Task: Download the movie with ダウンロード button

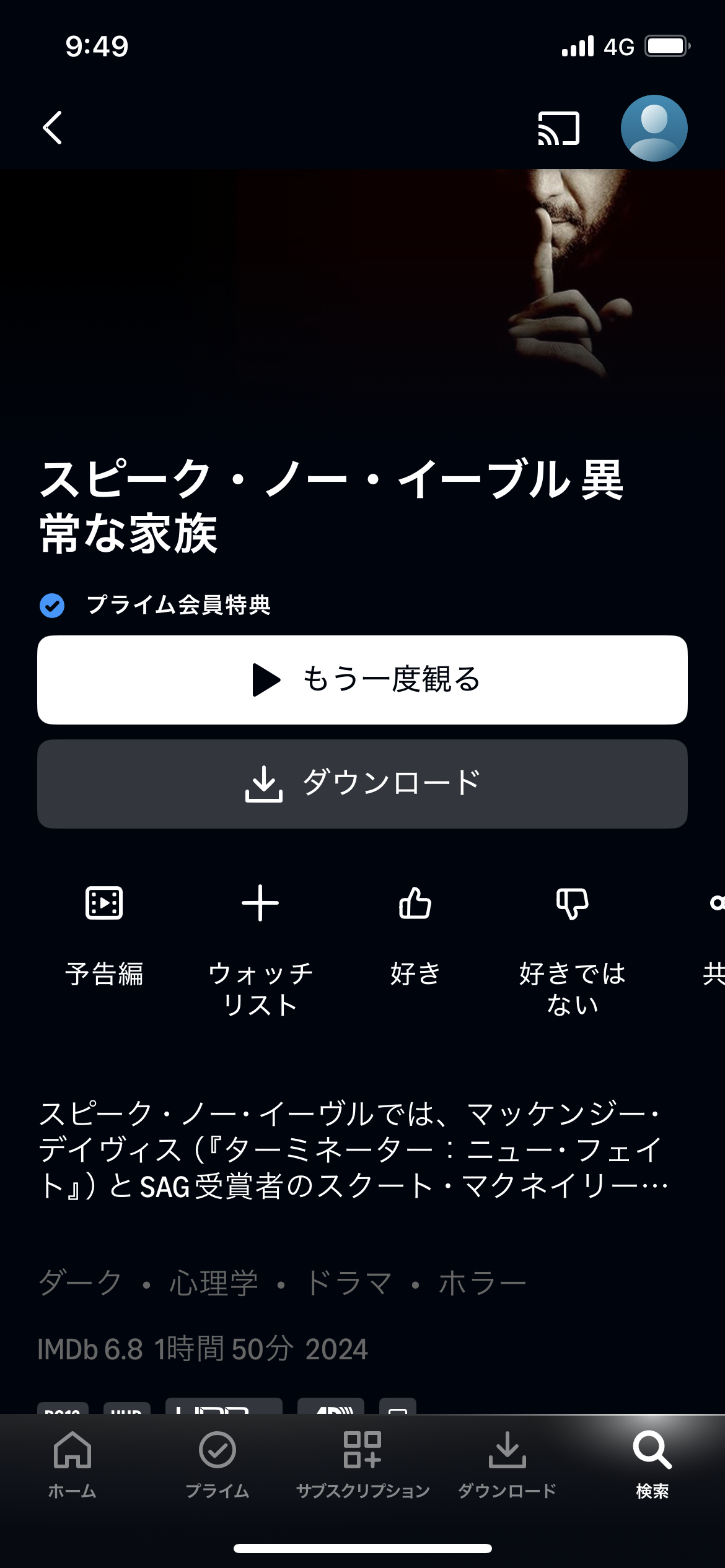Action: pyautogui.click(x=362, y=784)
